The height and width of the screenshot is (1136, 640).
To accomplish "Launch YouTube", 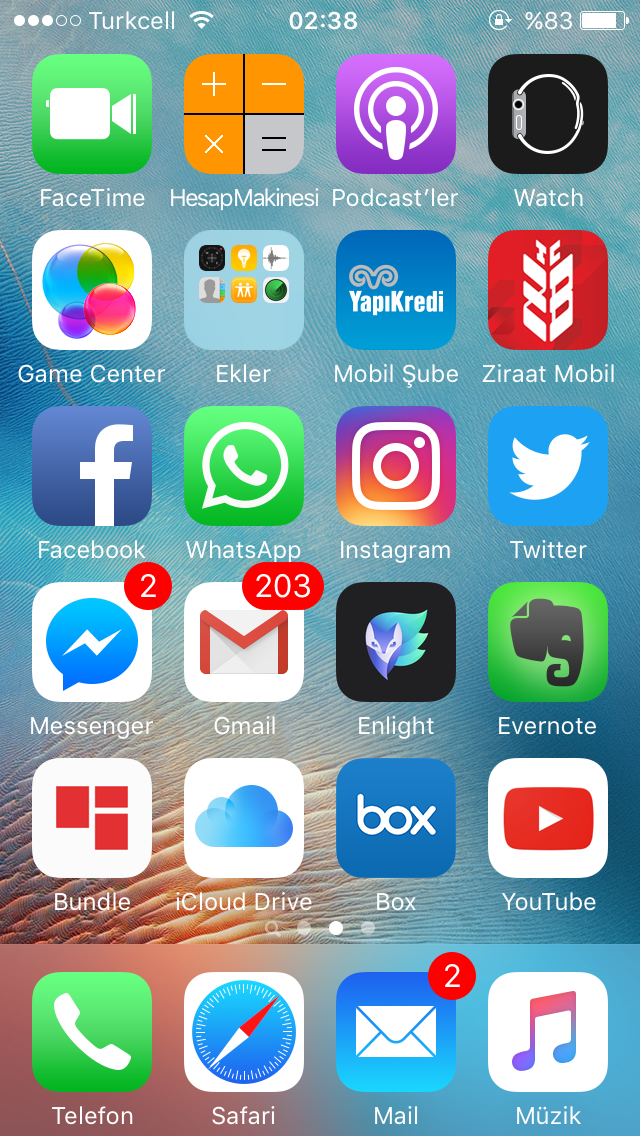I will tap(548, 818).
